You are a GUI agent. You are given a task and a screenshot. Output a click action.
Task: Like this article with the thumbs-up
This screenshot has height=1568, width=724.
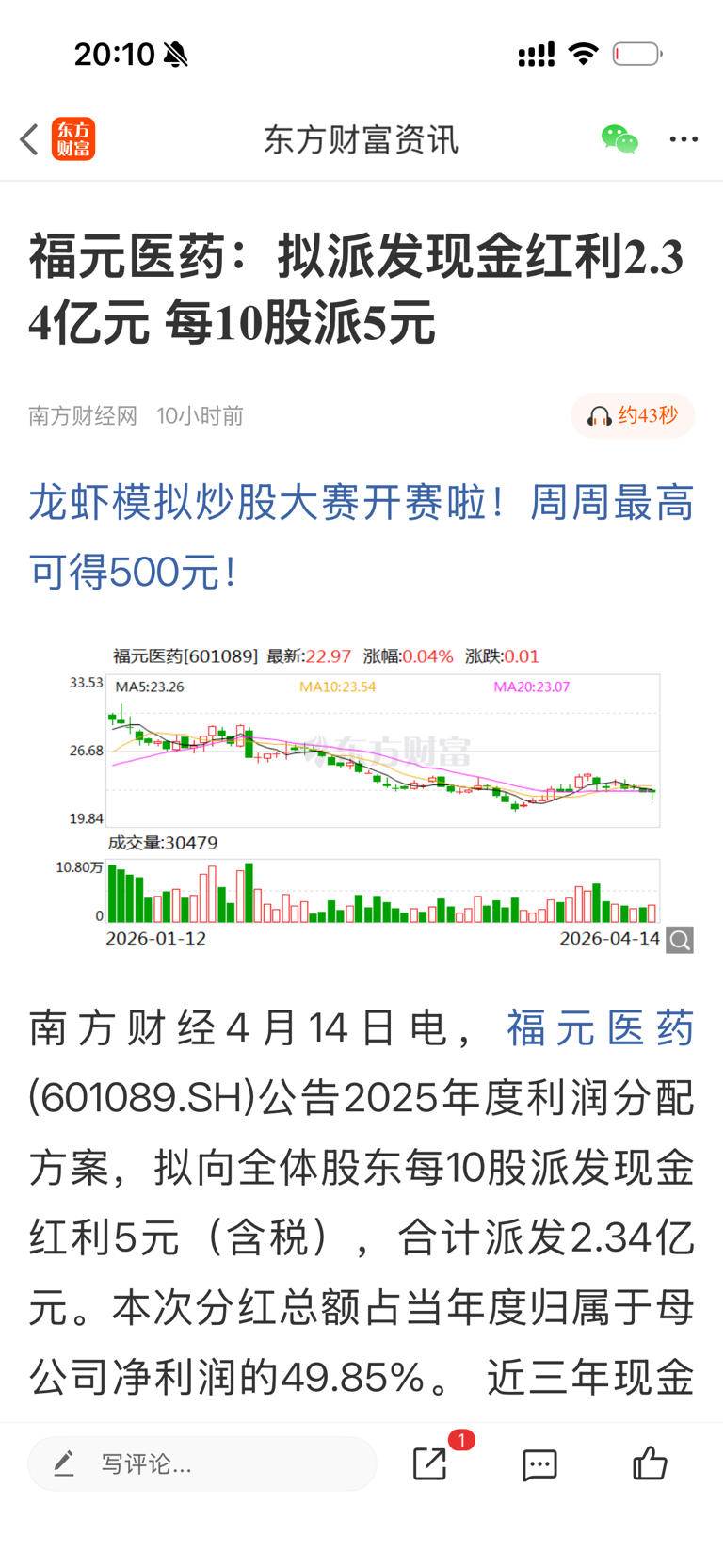click(650, 1463)
